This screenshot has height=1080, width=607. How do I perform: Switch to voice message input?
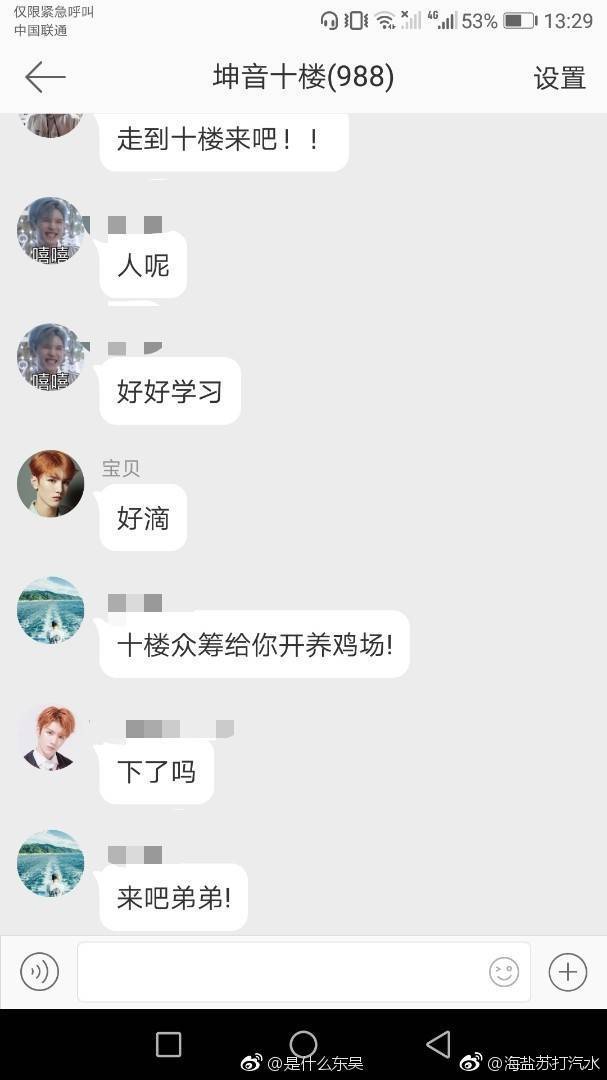pyautogui.click(x=40, y=971)
